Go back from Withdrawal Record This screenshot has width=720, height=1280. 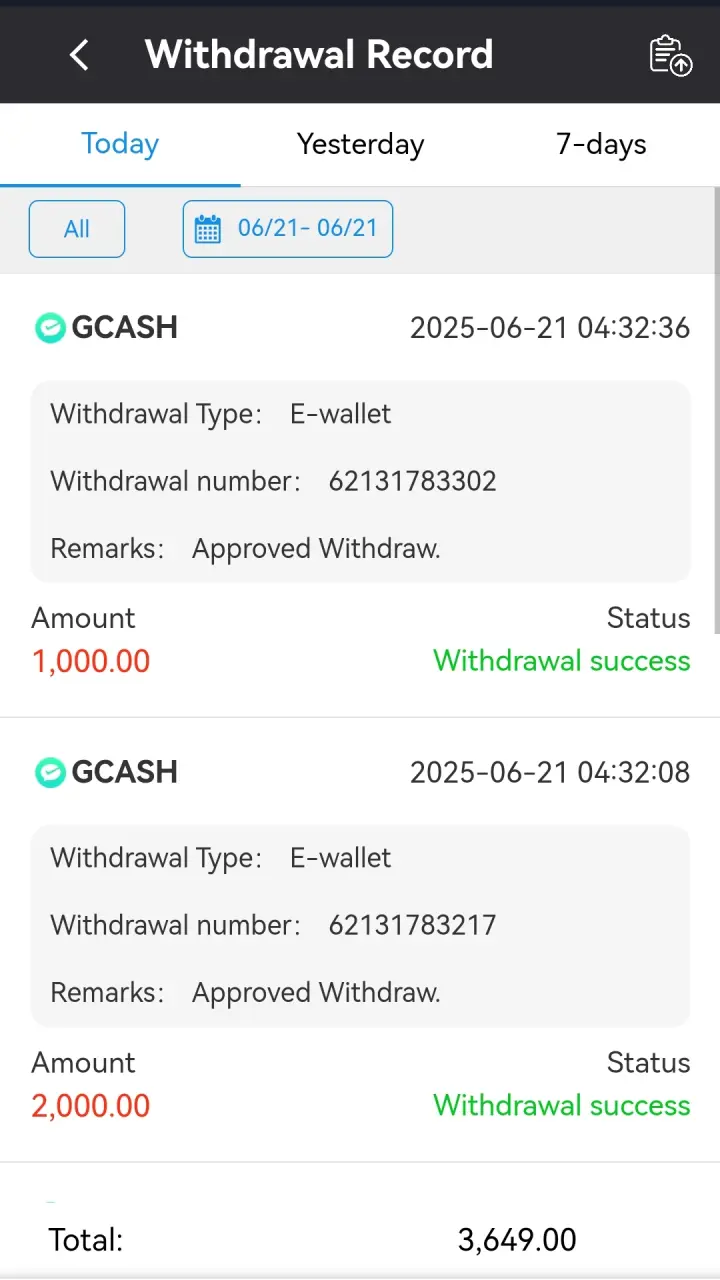click(80, 55)
